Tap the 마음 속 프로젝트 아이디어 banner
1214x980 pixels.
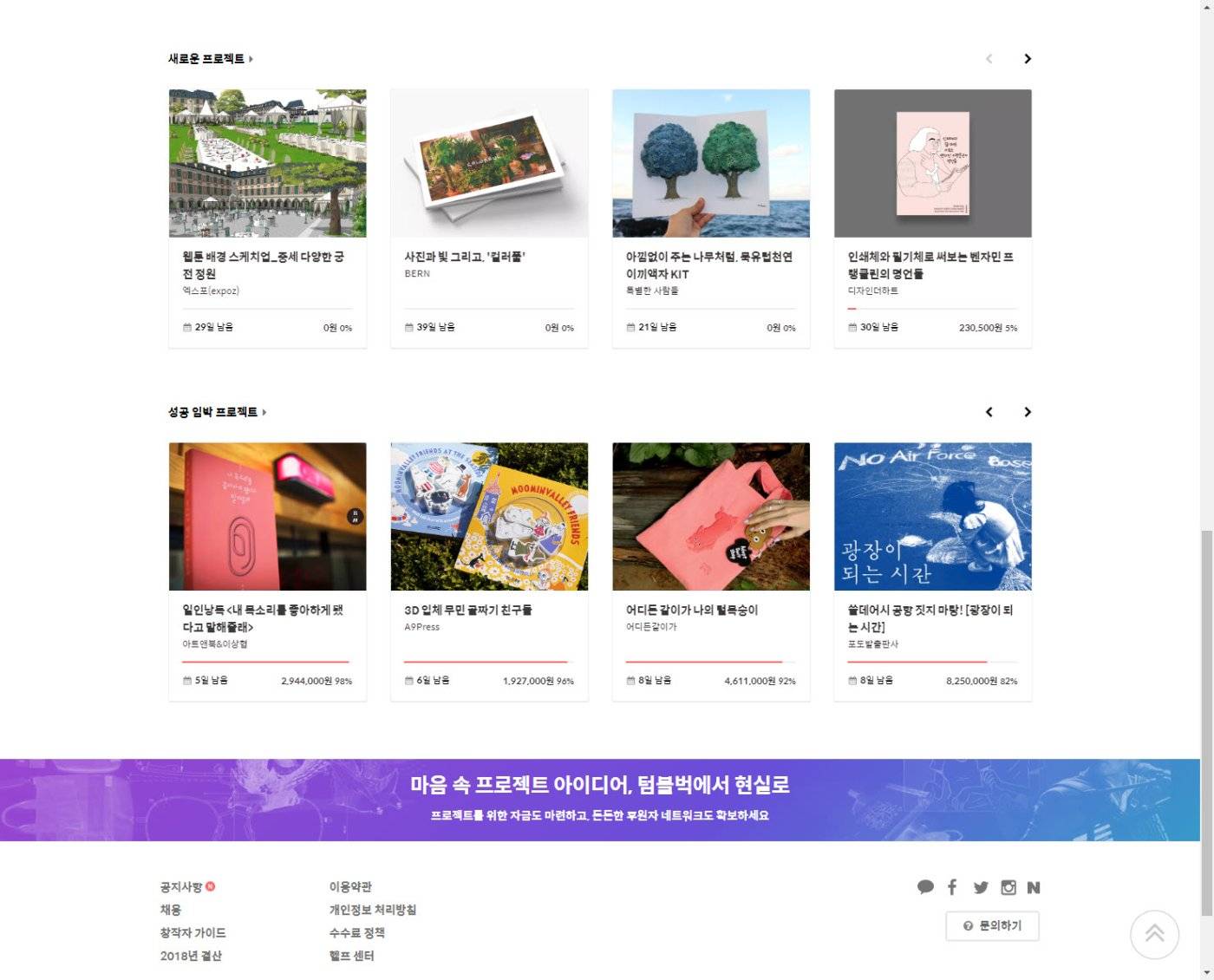point(600,799)
